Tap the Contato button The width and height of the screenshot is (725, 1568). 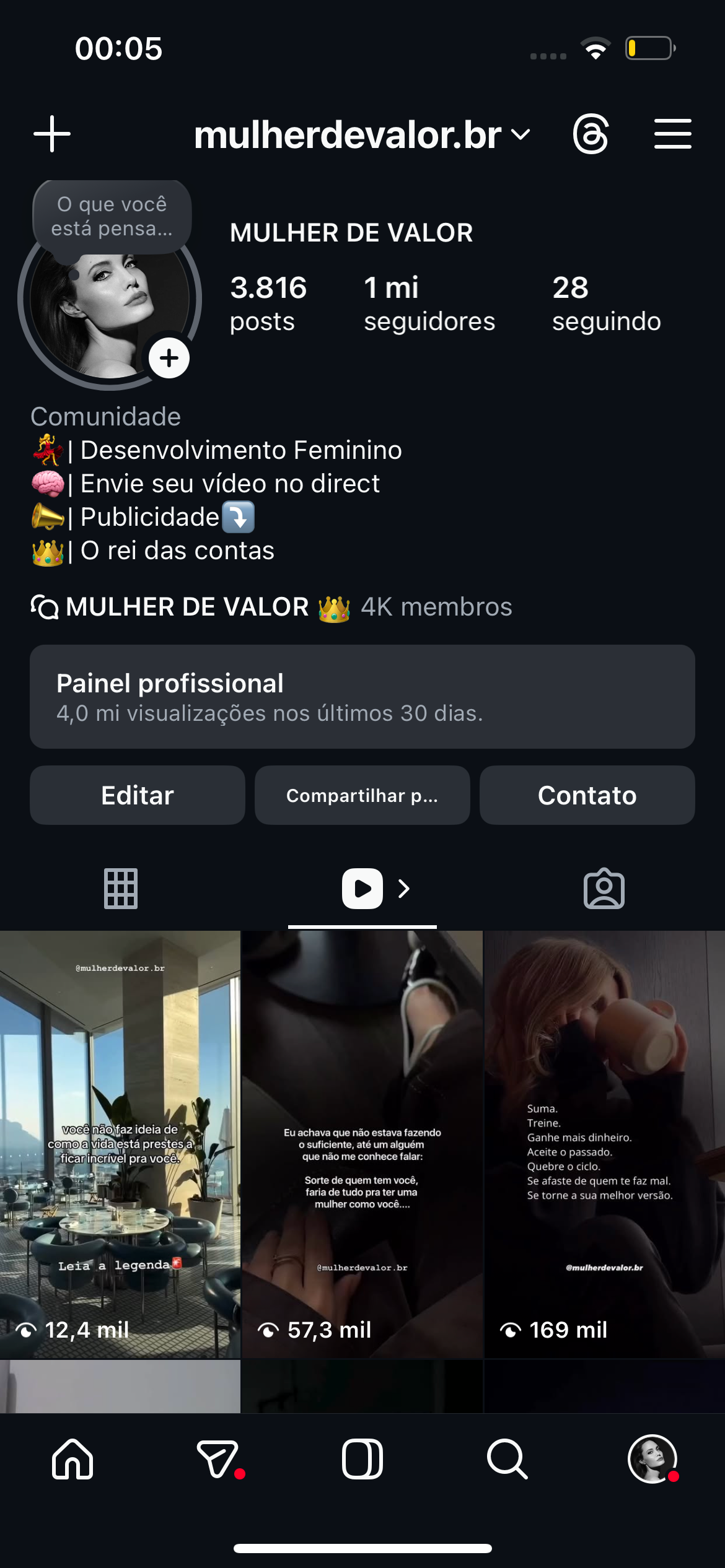(x=587, y=795)
